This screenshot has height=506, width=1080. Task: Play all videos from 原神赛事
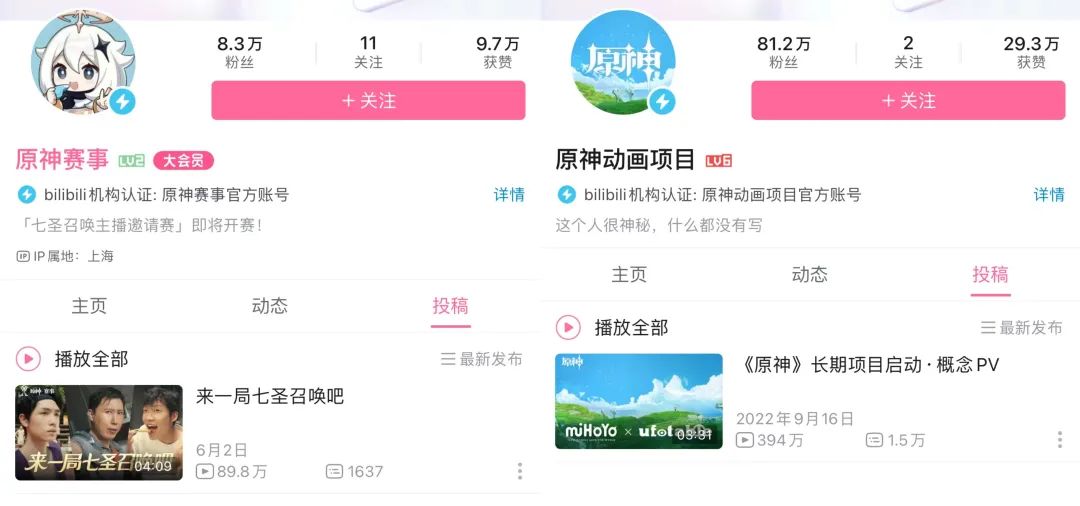pos(74,359)
